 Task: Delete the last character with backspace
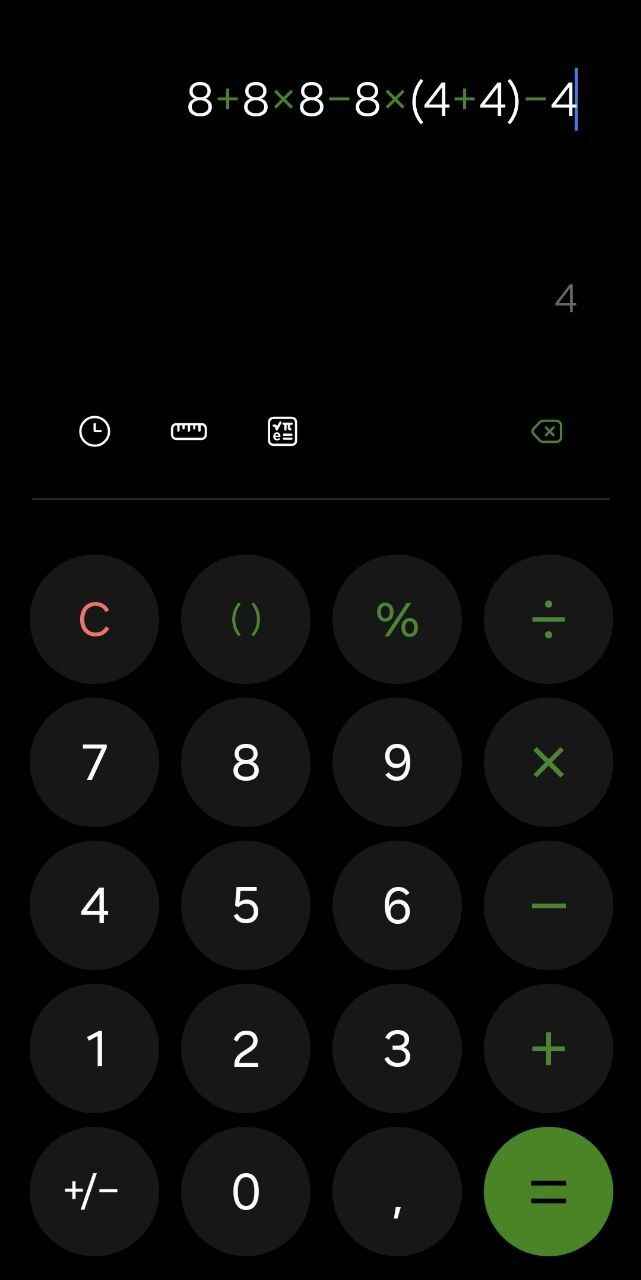point(546,431)
